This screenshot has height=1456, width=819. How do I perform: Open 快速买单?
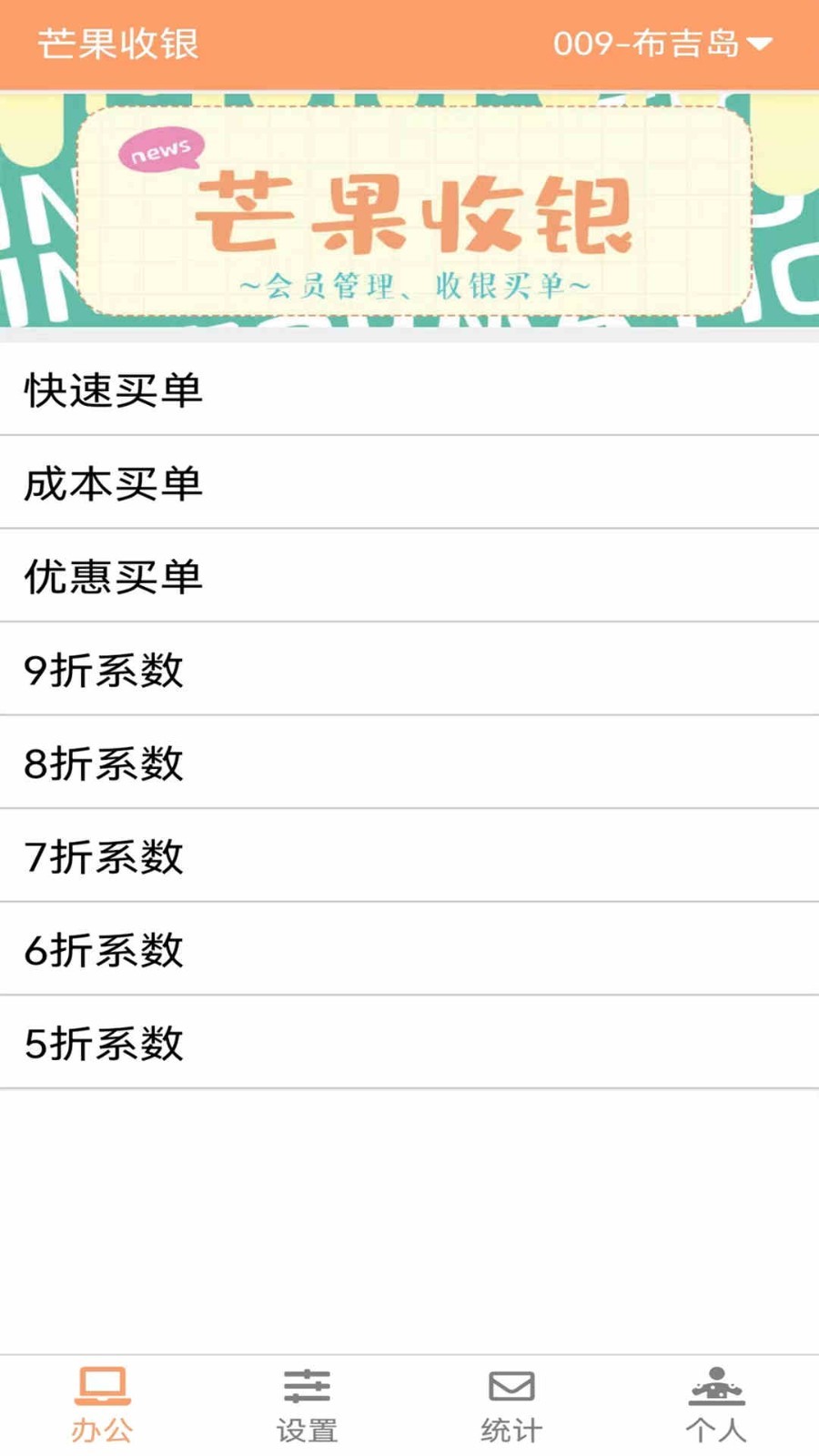(x=409, y=389)
